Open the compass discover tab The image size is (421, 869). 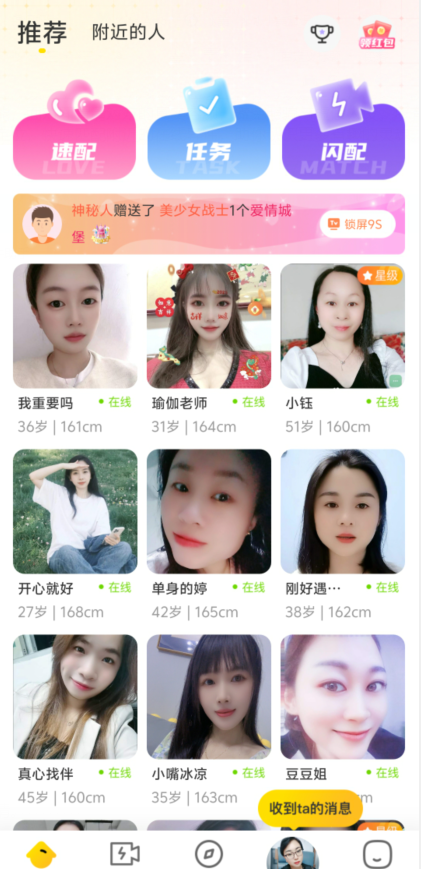coord(209,853)
